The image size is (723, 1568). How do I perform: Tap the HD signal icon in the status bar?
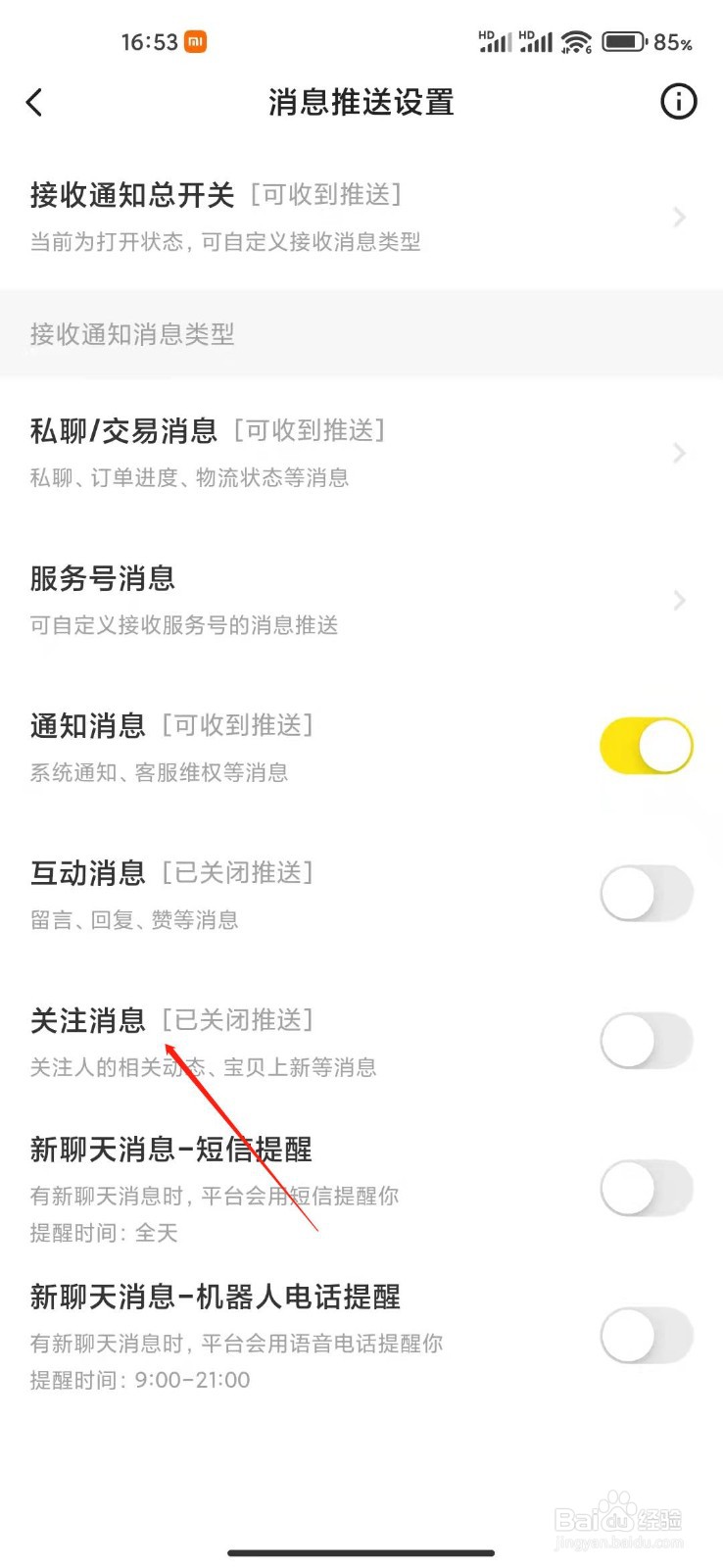pyautogui.click(x=495, y=39)
